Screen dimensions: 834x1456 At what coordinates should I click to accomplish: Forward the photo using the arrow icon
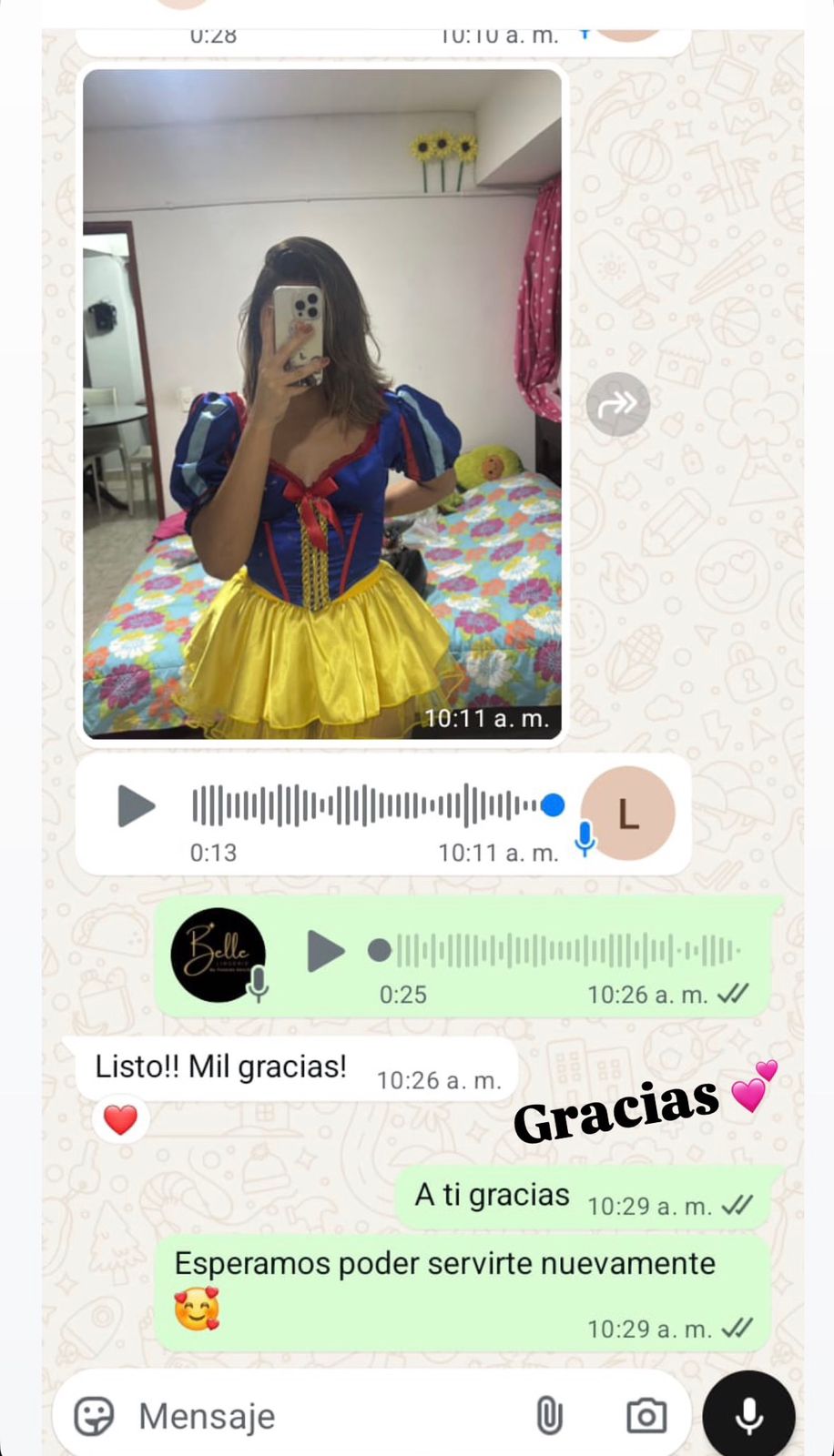pos(617,403)
